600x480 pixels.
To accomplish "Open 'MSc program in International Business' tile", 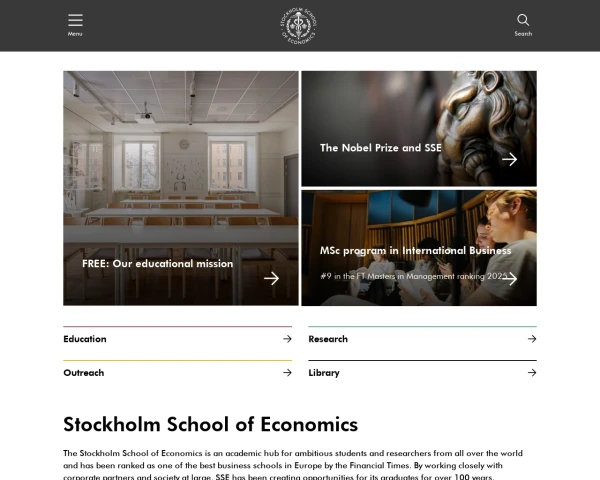I will point(418,248).
